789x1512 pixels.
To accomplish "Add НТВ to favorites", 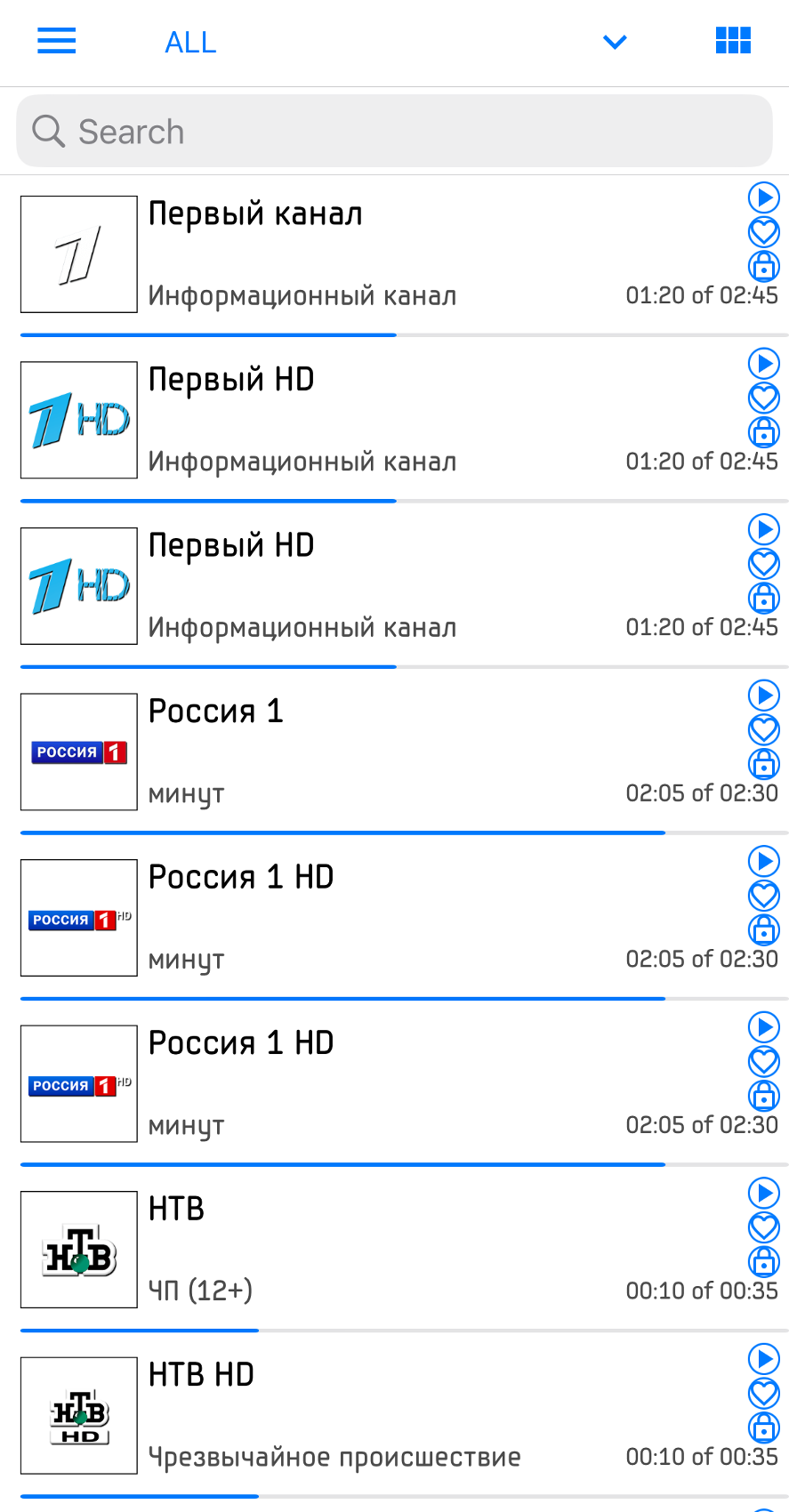I will pyautogui.click(x=763, y=1227).
